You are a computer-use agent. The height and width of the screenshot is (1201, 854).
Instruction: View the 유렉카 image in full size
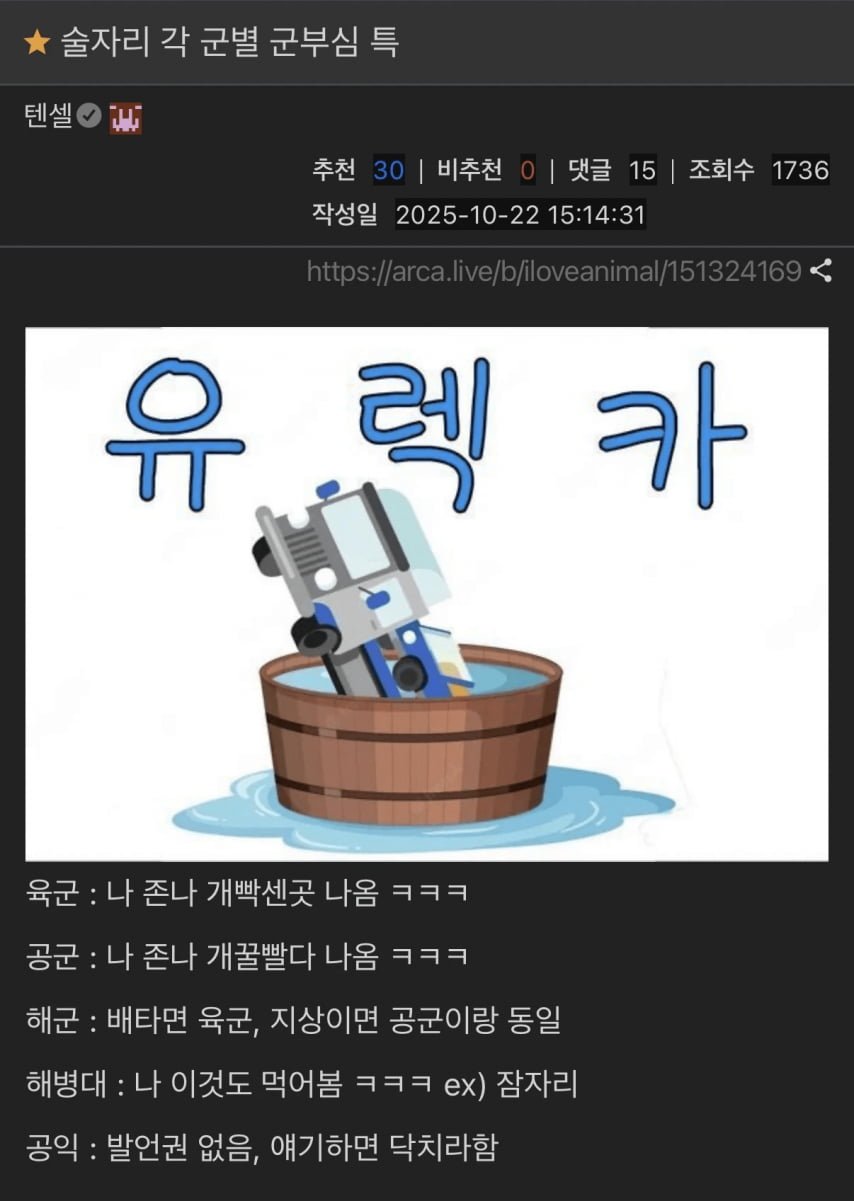click(x=427, y=593)
